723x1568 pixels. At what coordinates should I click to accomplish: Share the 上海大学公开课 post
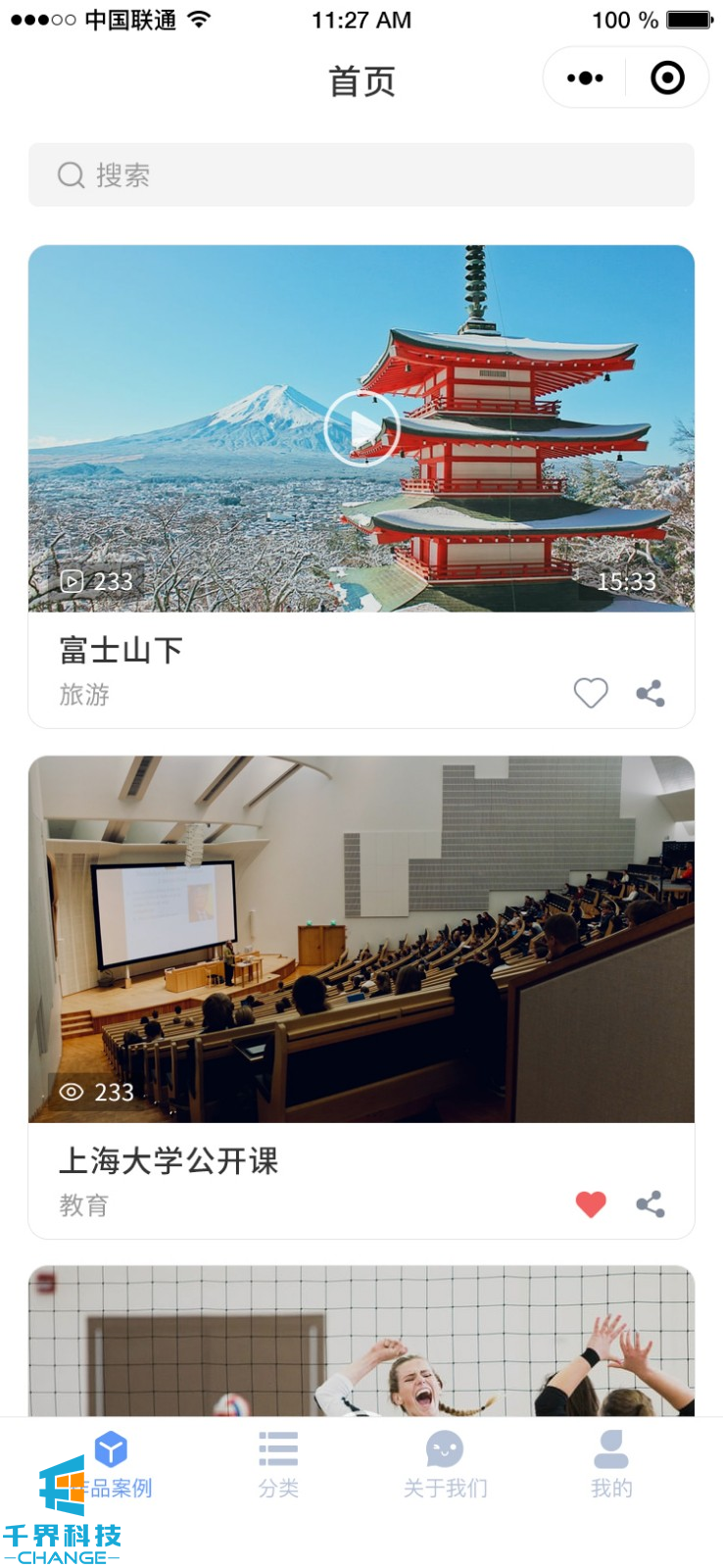click(x=651, y=1204)
